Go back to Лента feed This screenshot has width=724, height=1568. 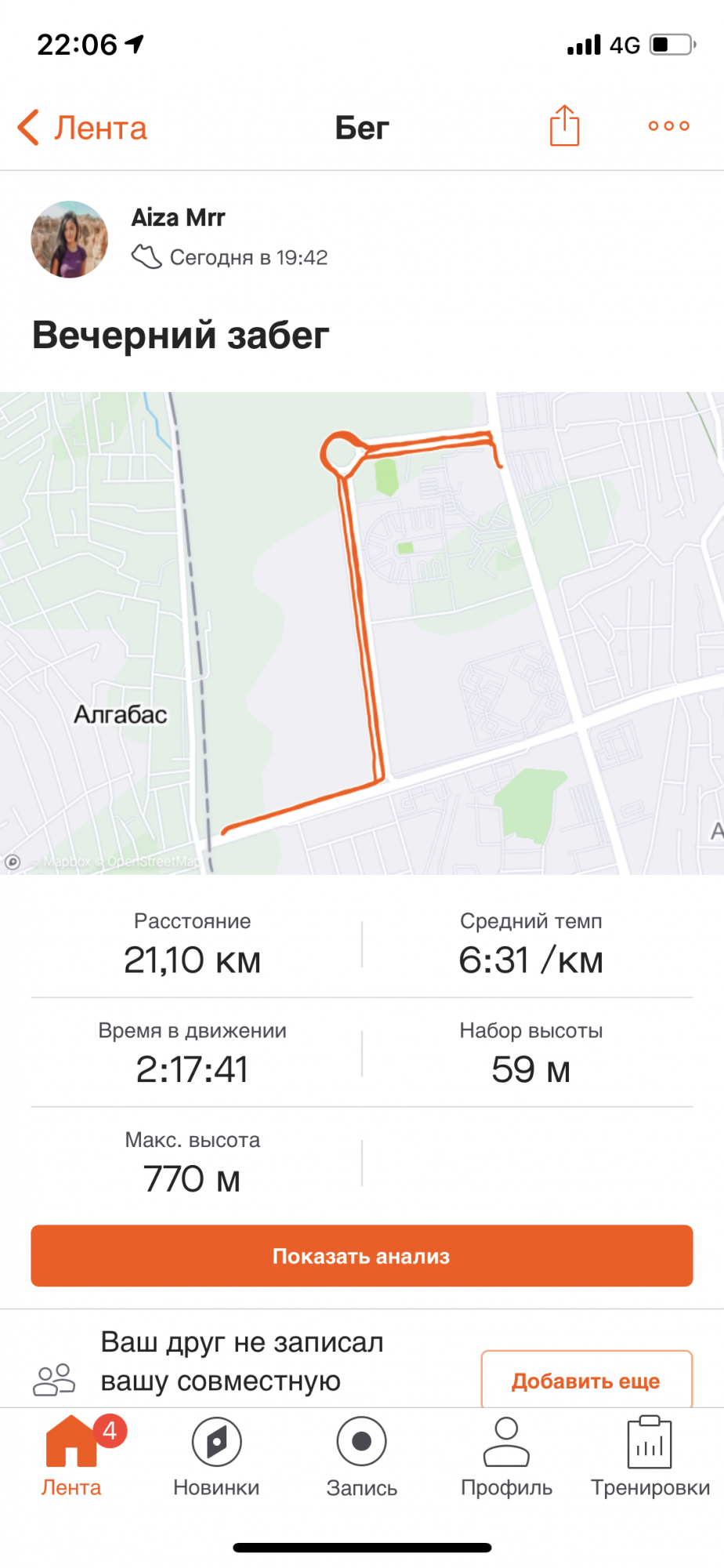click(83, 128)
